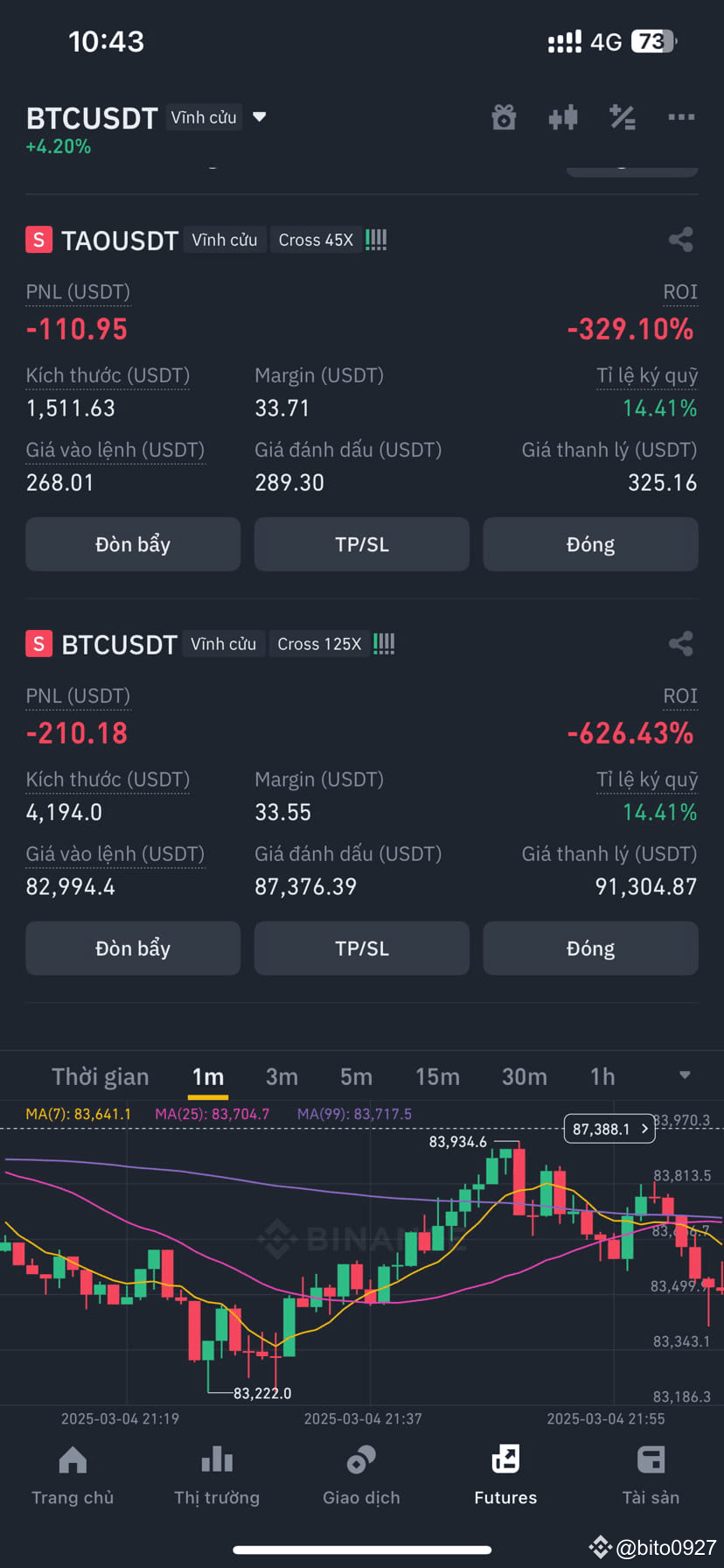
Task: Open more timeframes via the chevron dropdown
Action: (x=685, y=1076)
